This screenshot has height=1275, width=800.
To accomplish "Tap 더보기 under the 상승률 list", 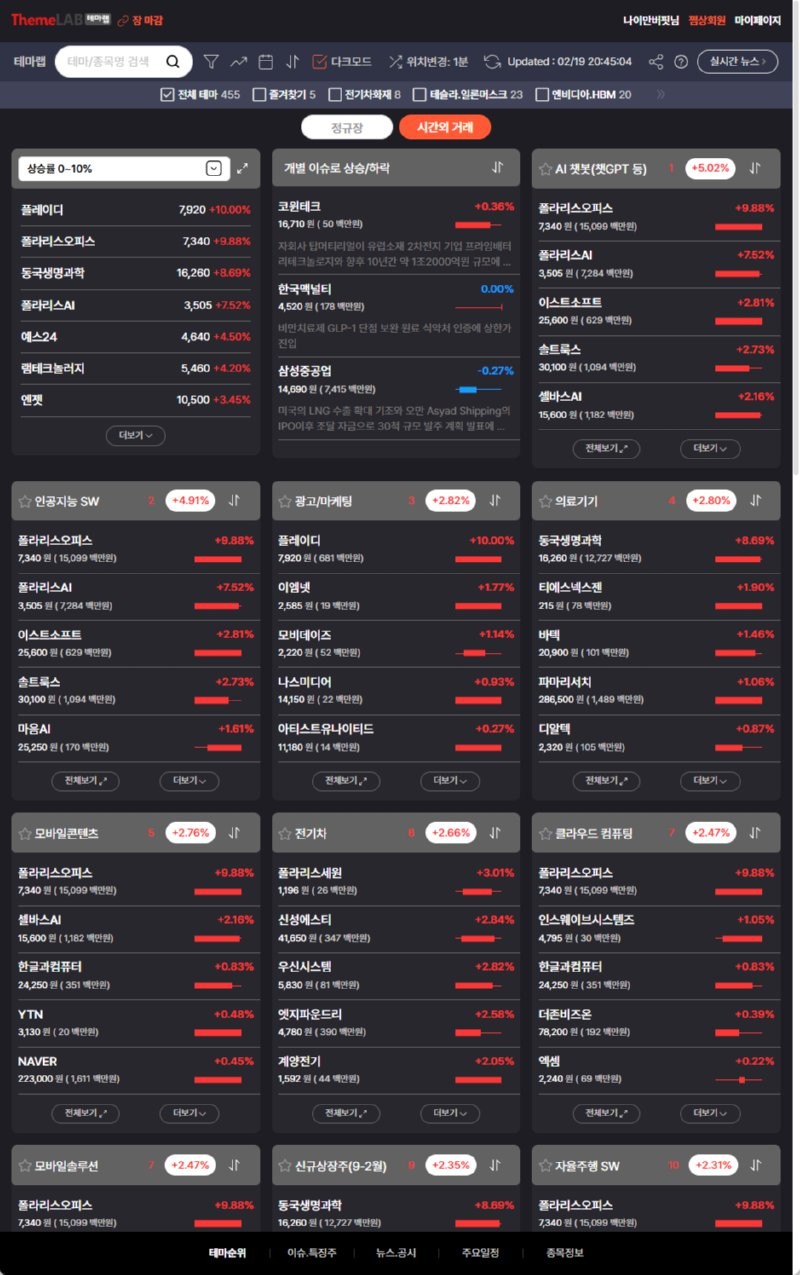I will click(x=135, y=435).
